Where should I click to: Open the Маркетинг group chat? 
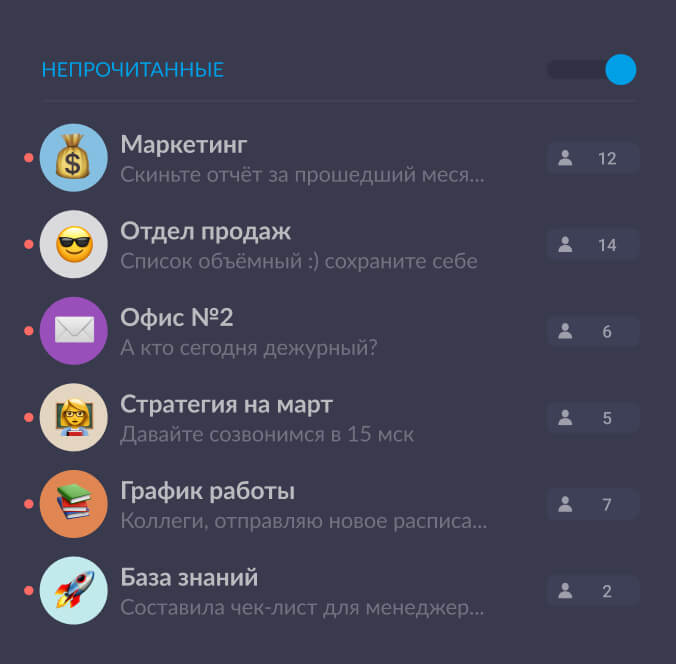[300, 159]
